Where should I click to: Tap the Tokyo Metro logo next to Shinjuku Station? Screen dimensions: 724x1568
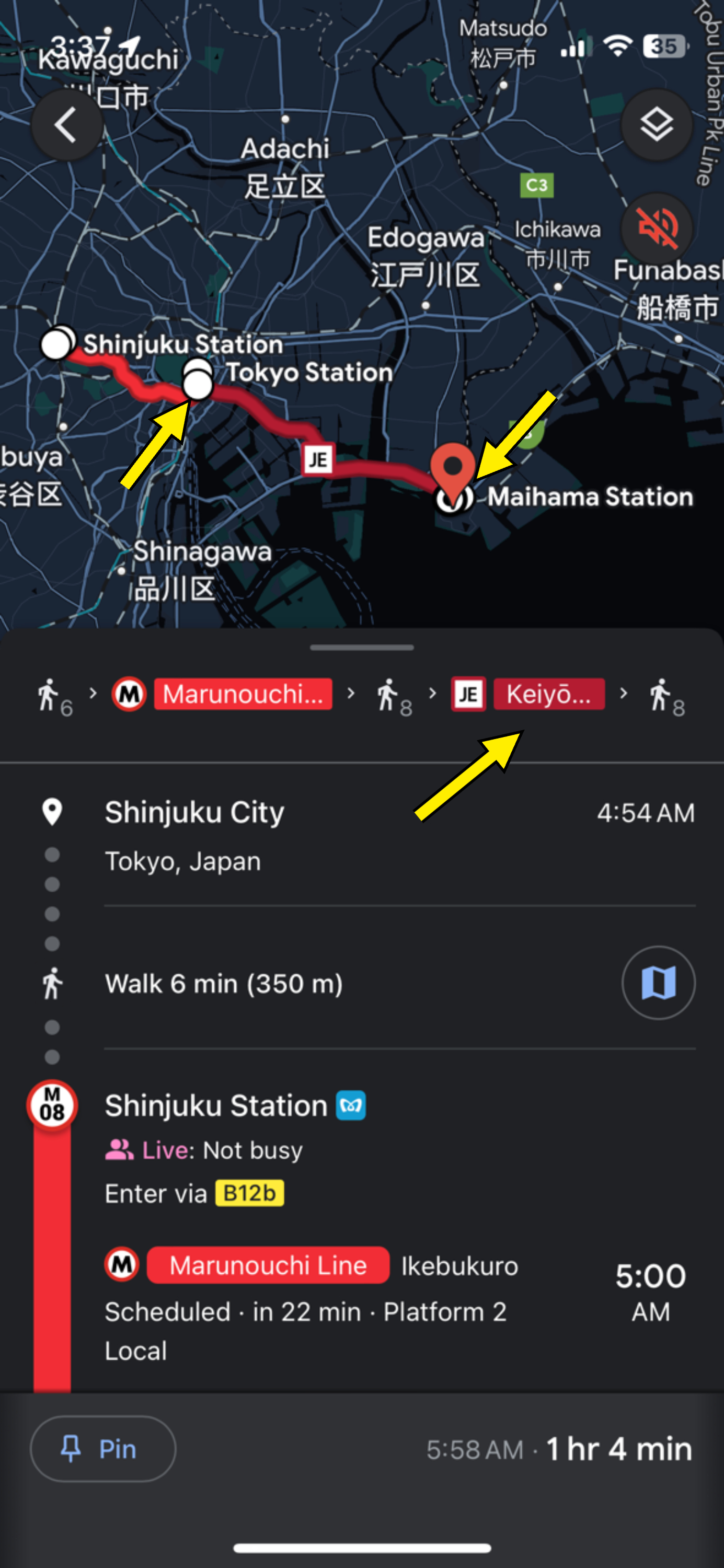(351, 1106)
